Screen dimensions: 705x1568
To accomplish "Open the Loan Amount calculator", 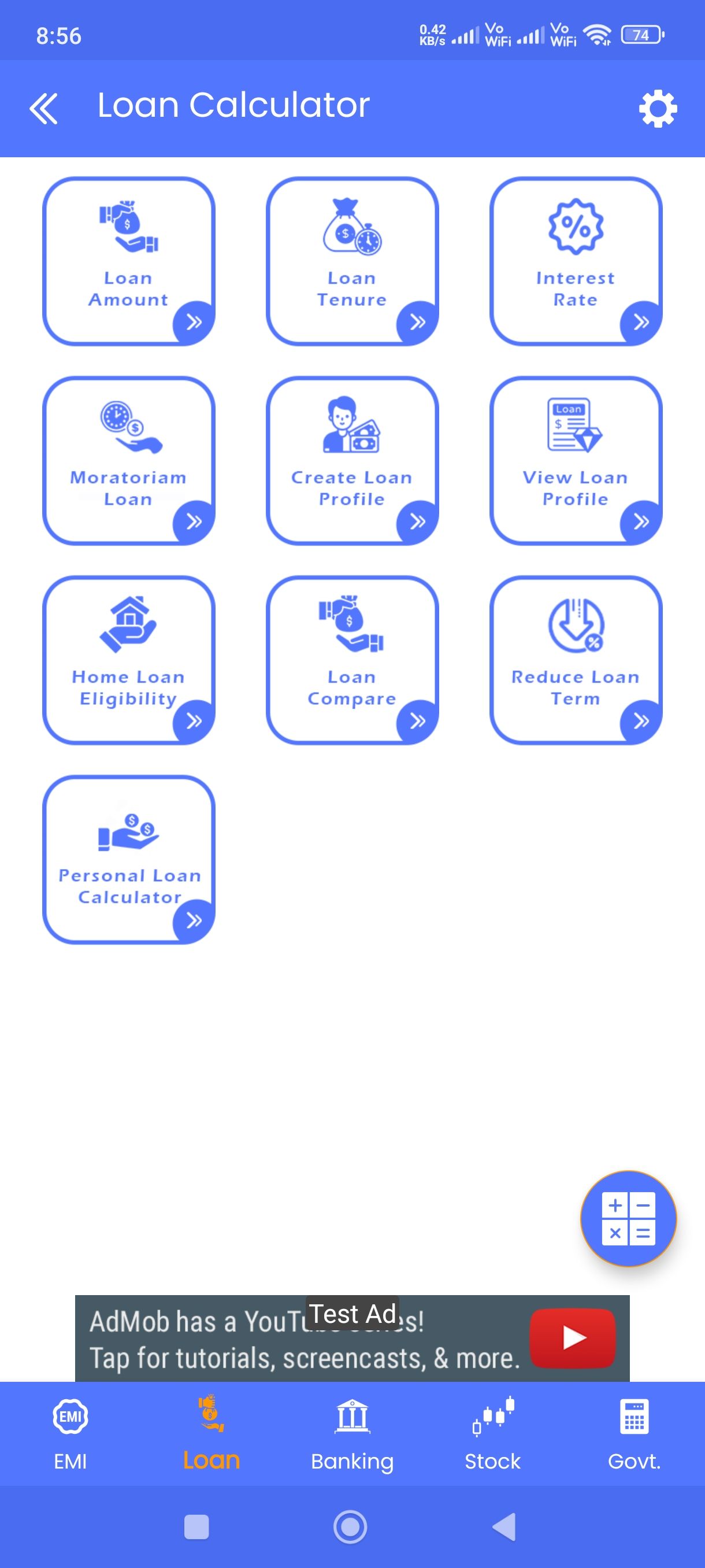I will pos(128,261).
